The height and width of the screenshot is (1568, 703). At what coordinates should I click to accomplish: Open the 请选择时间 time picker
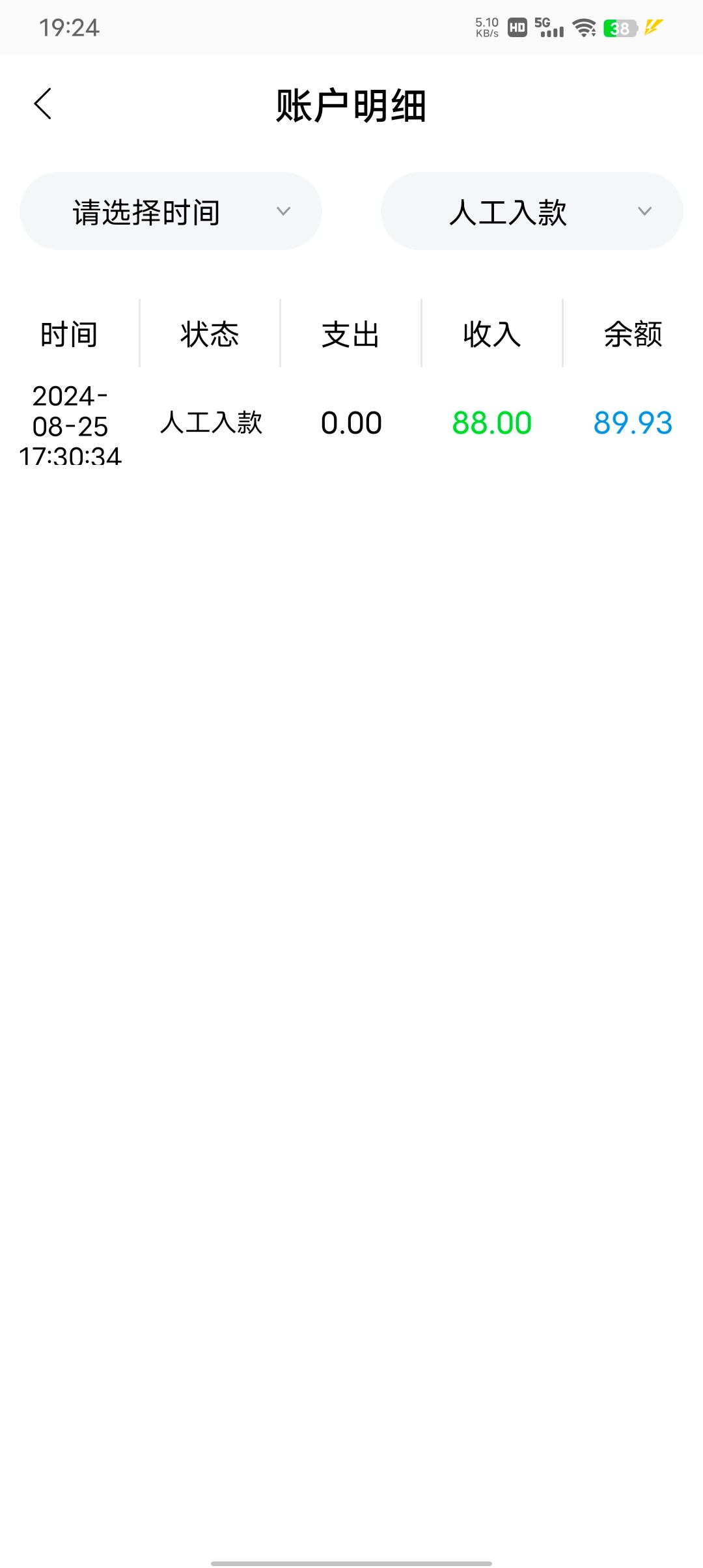[171, 211]
